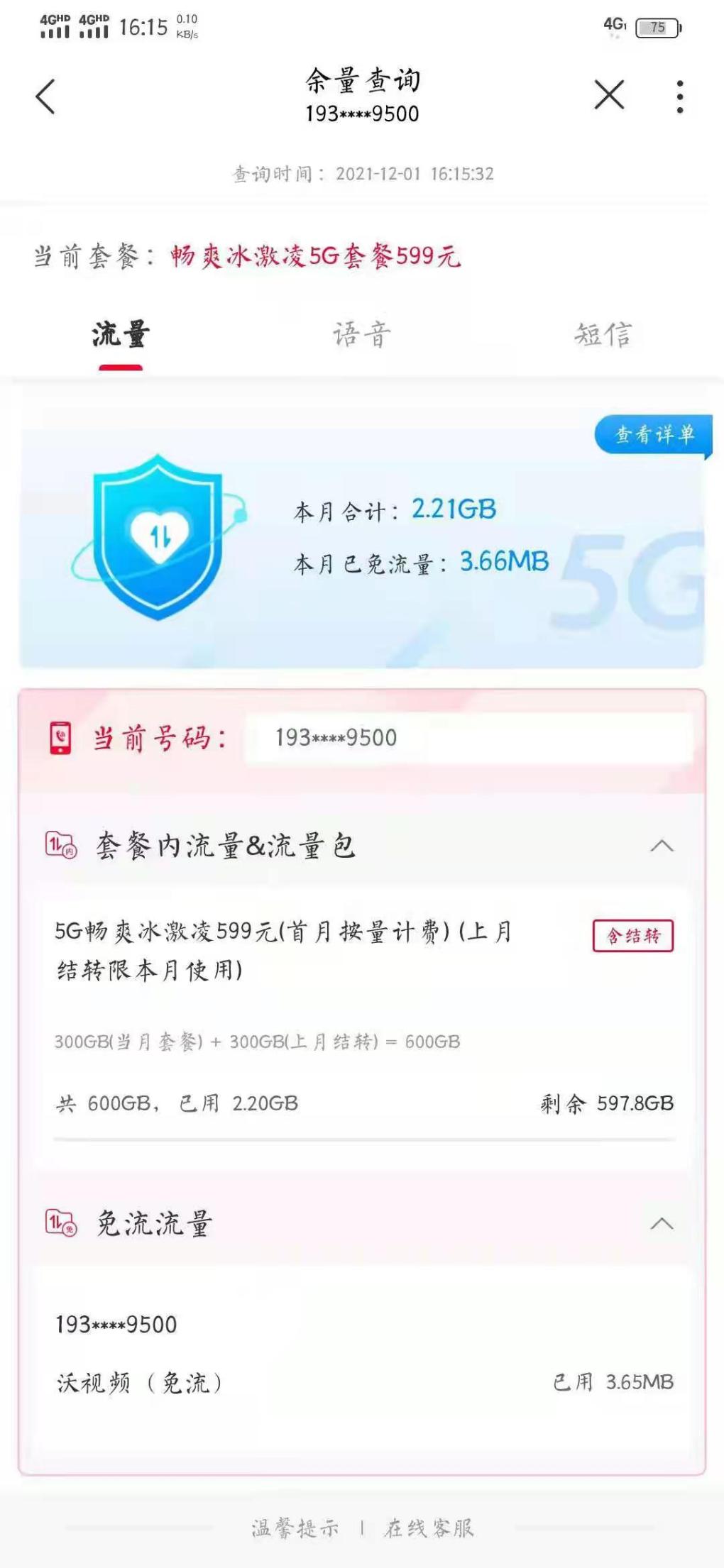Select the 流量 tab
Screen dimensions: 724x1568
[121, 335]
